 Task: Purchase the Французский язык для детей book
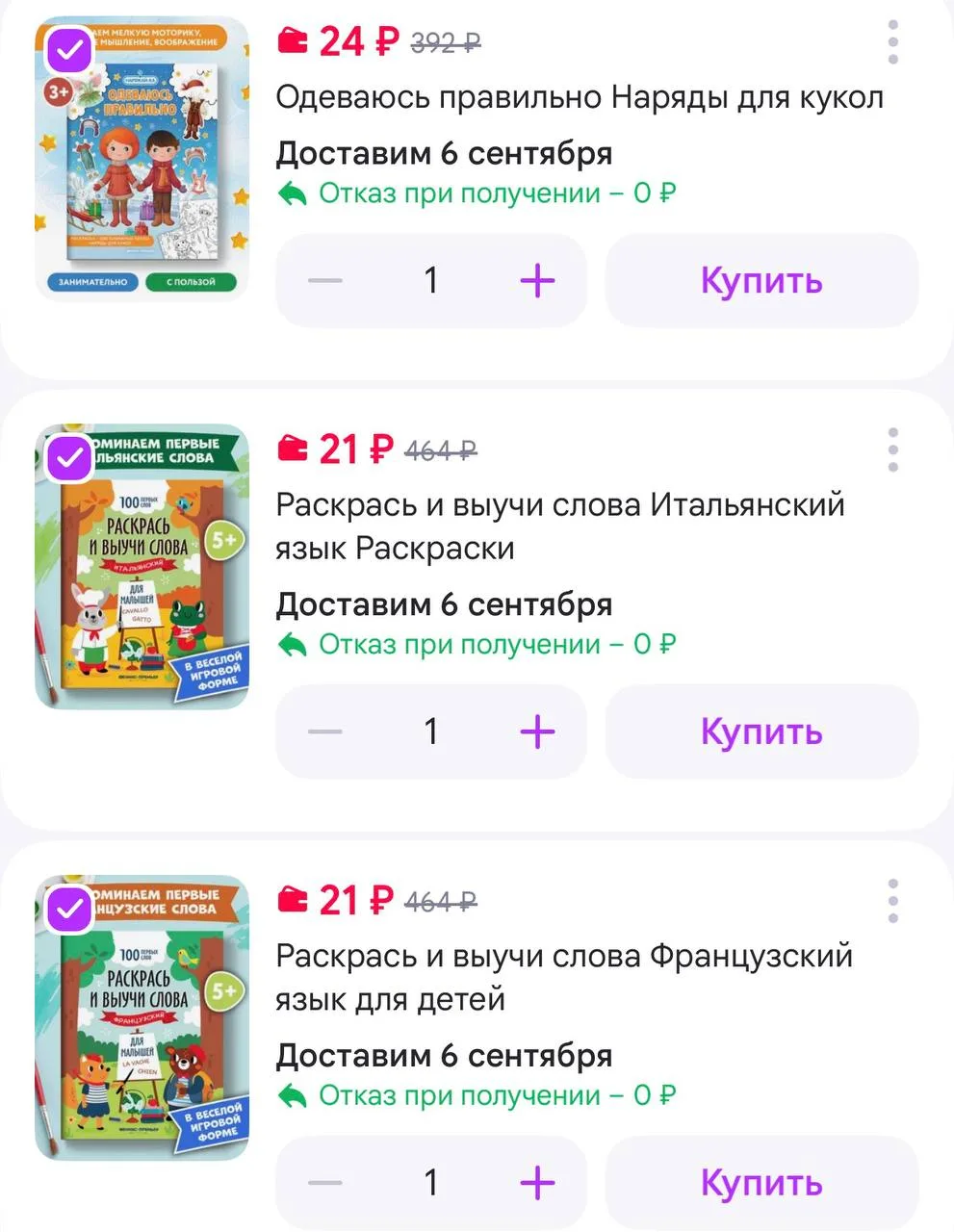[x=761, y=1183]
